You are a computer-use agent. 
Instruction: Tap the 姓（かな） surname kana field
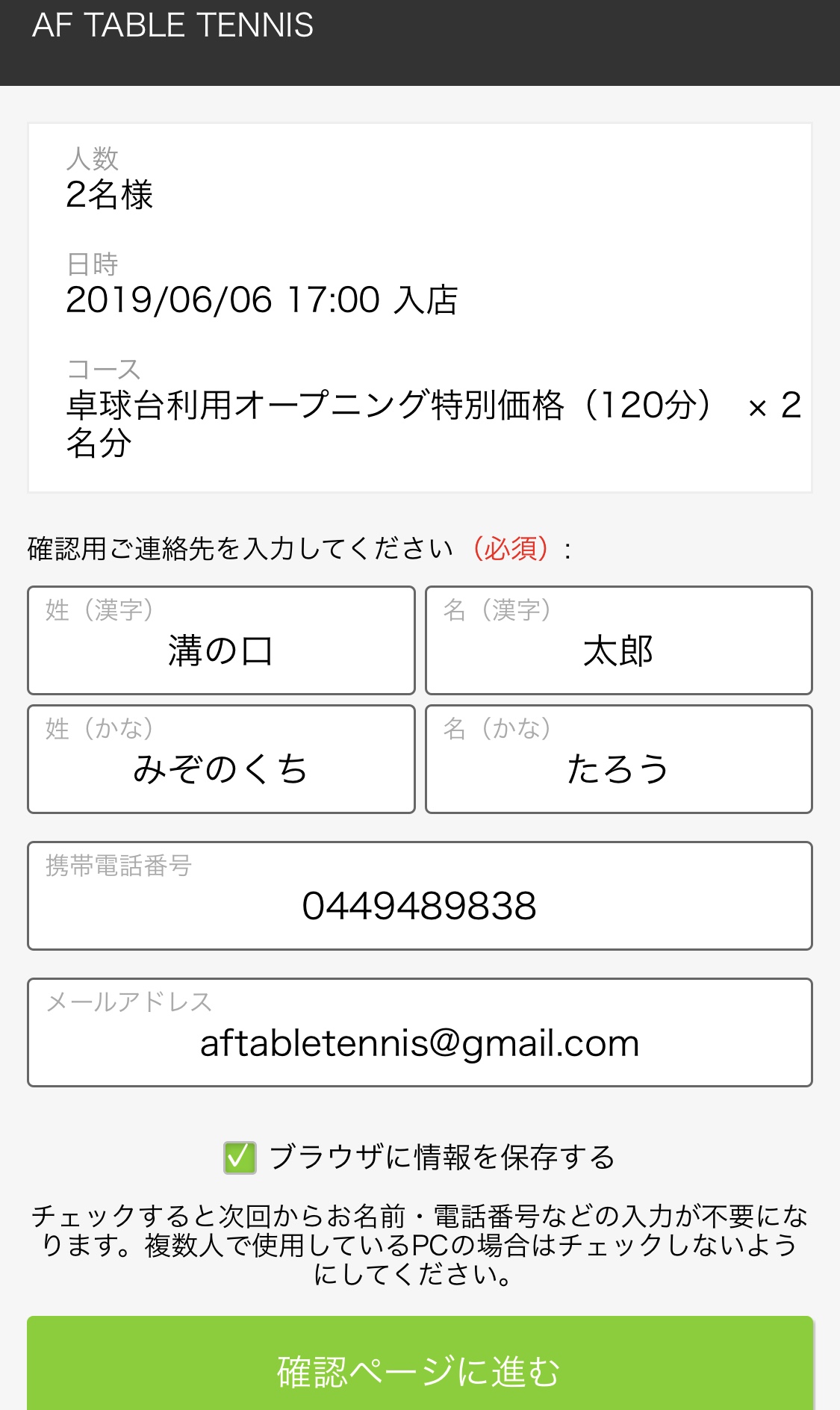click(221, 759)
